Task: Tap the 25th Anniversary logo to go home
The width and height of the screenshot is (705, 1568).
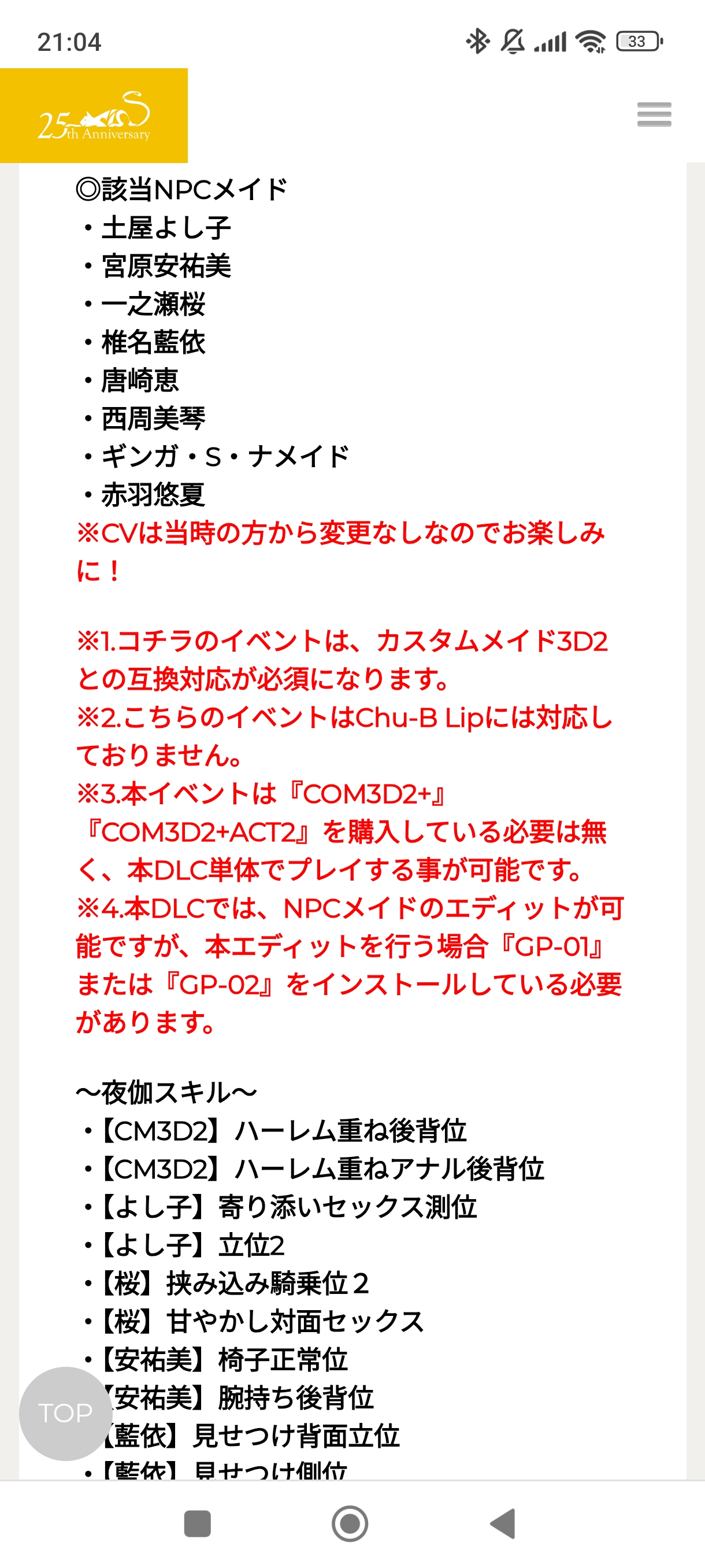Action: click(94, 116)
